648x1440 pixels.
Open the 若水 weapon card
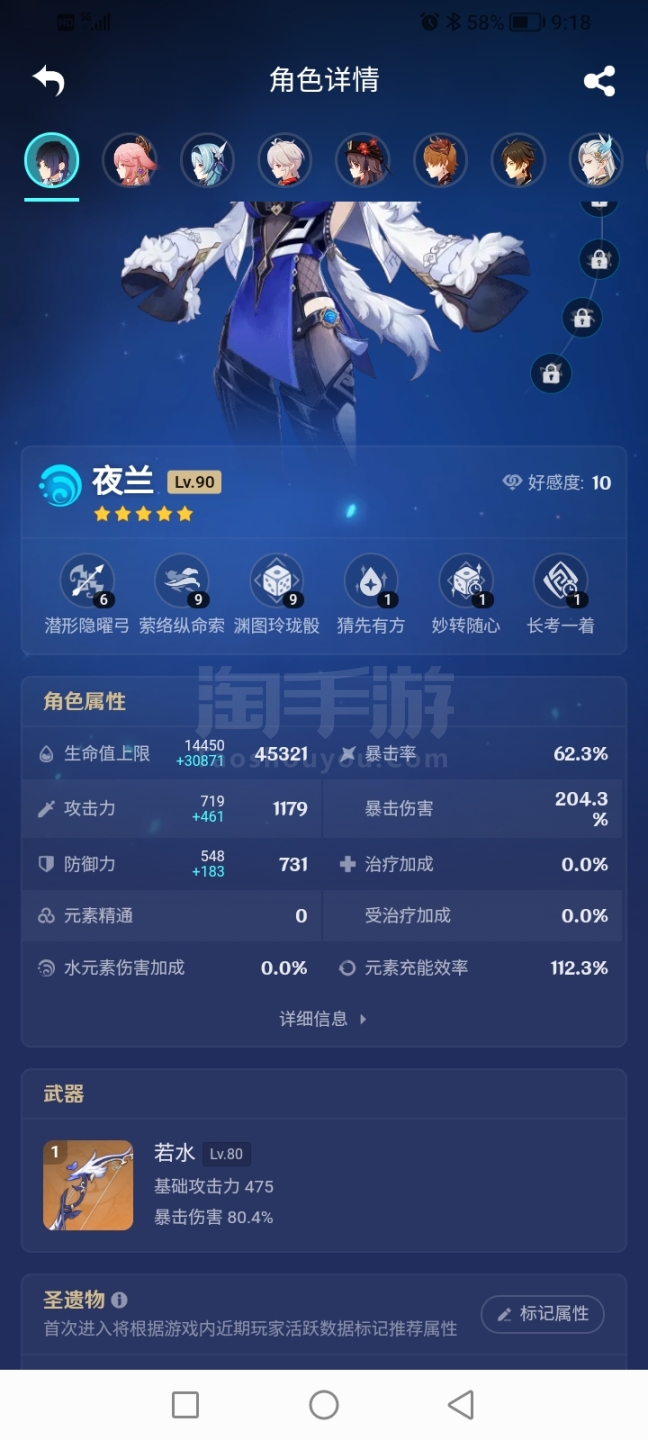click(x=324, y=1185)
